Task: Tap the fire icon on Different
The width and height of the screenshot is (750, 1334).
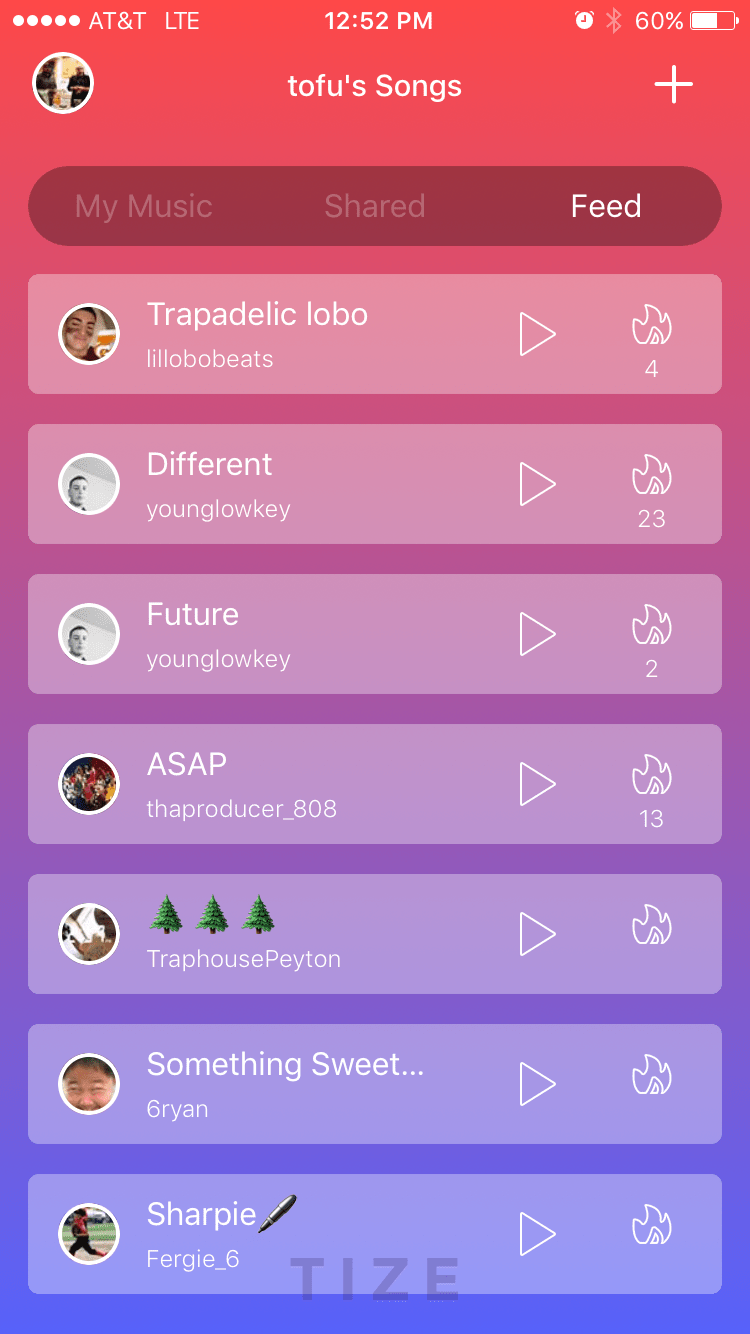Action: click(652, 475)
